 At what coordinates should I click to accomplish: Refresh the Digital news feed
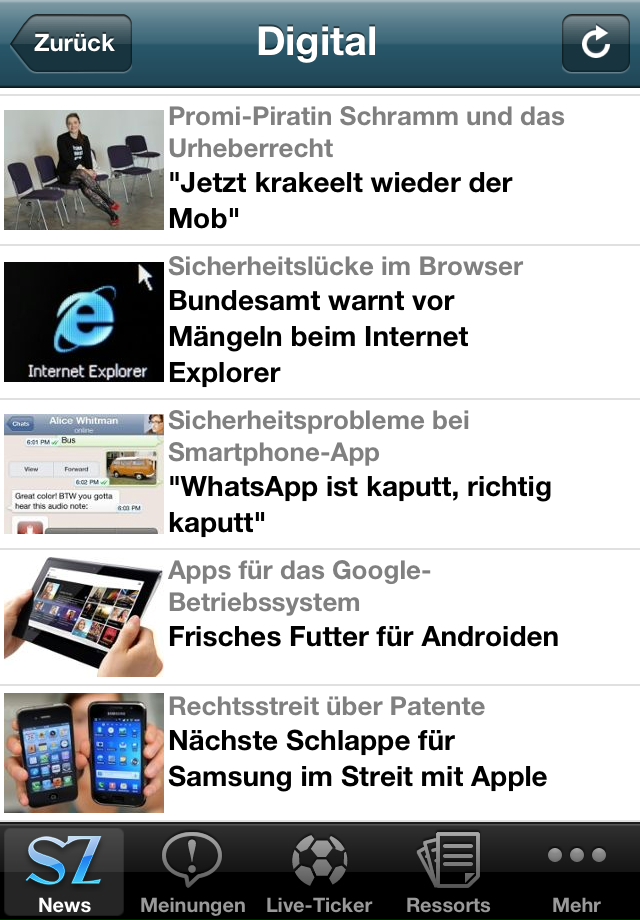(595, 44)
